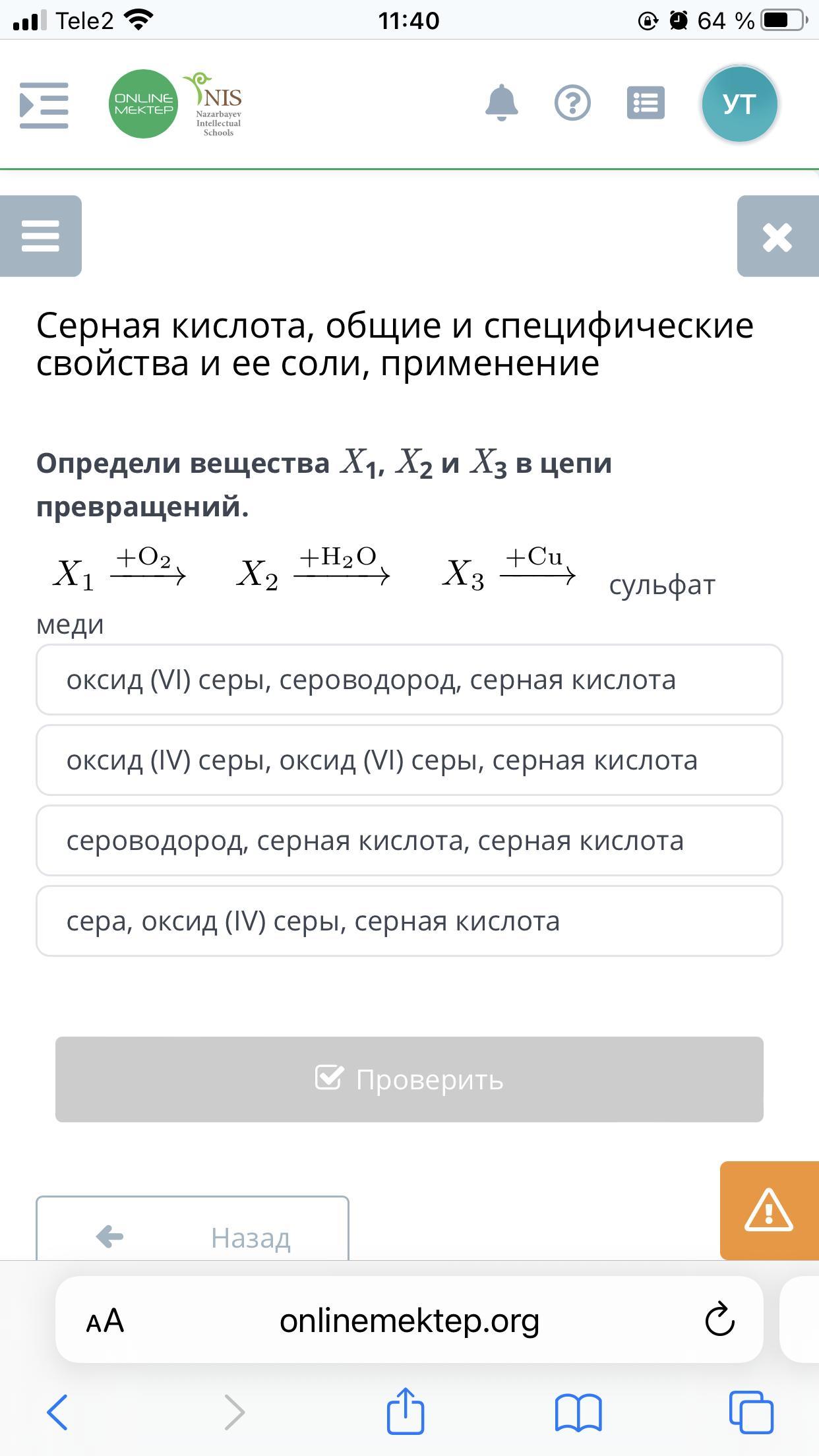Open the list view icon in the header
819x1456 pixels.
click(646, 103)
